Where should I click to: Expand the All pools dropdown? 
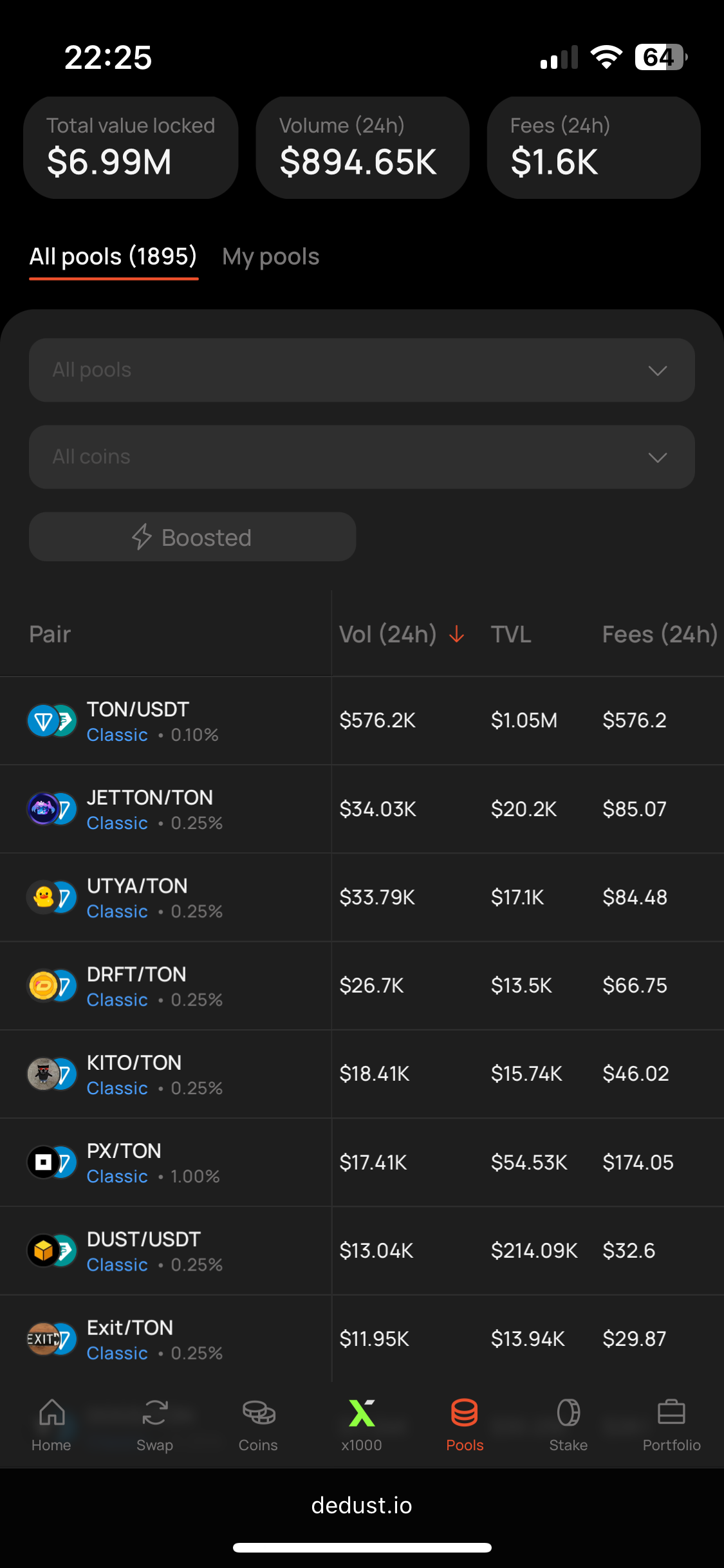click(x=362, y=370)
